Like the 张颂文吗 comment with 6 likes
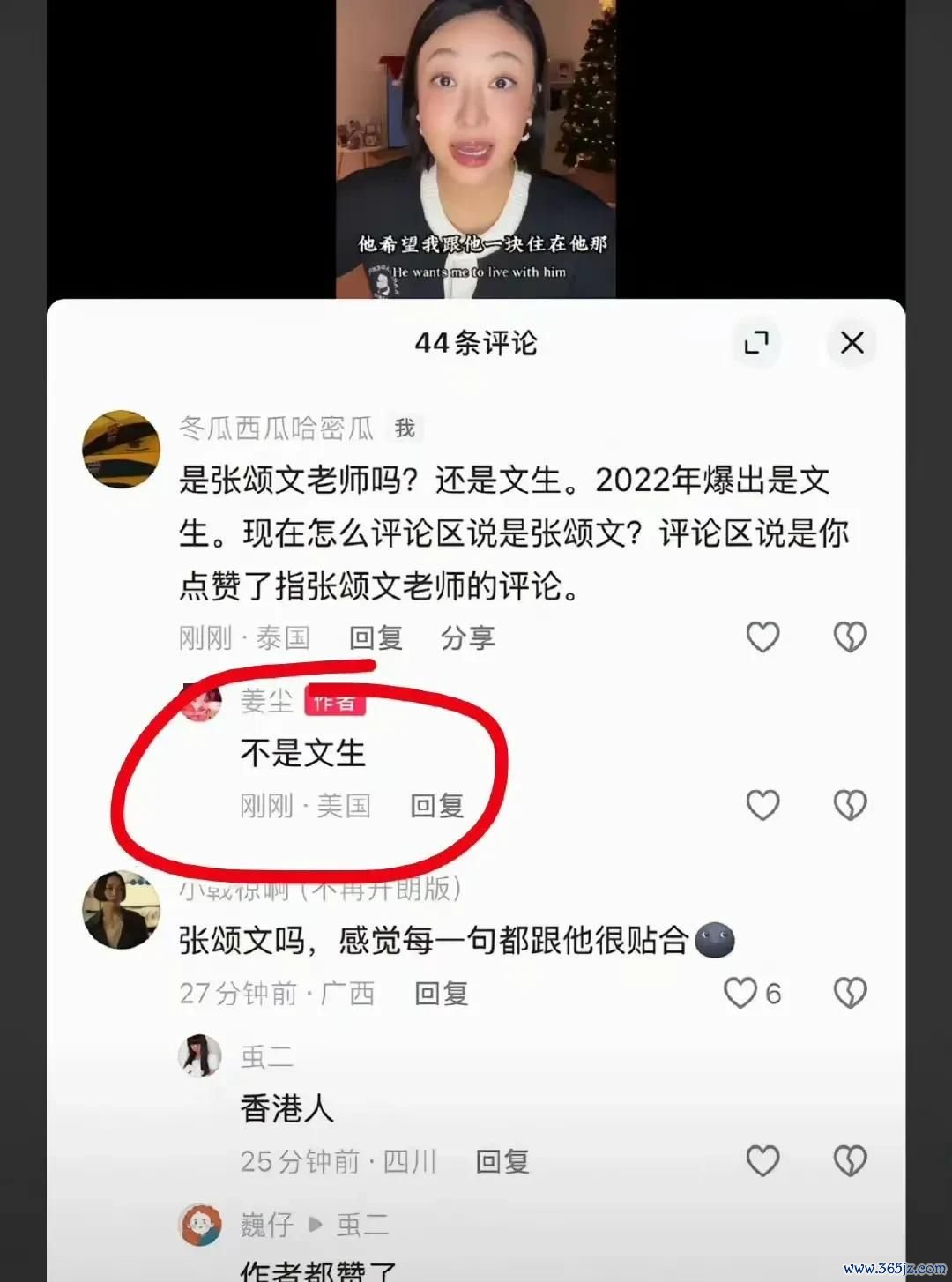 (741, 993)
